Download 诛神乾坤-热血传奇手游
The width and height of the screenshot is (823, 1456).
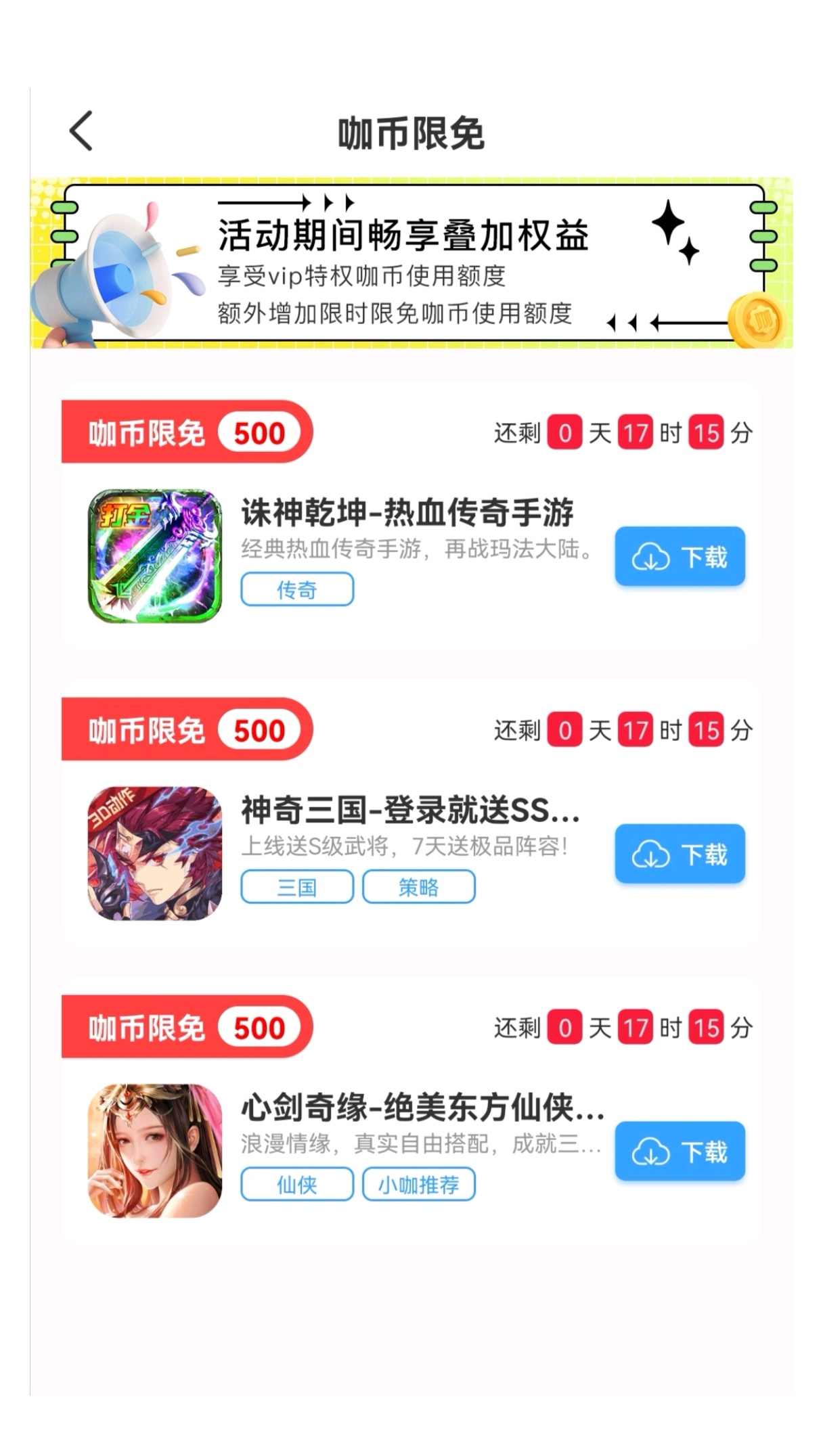tap(680, 557)
